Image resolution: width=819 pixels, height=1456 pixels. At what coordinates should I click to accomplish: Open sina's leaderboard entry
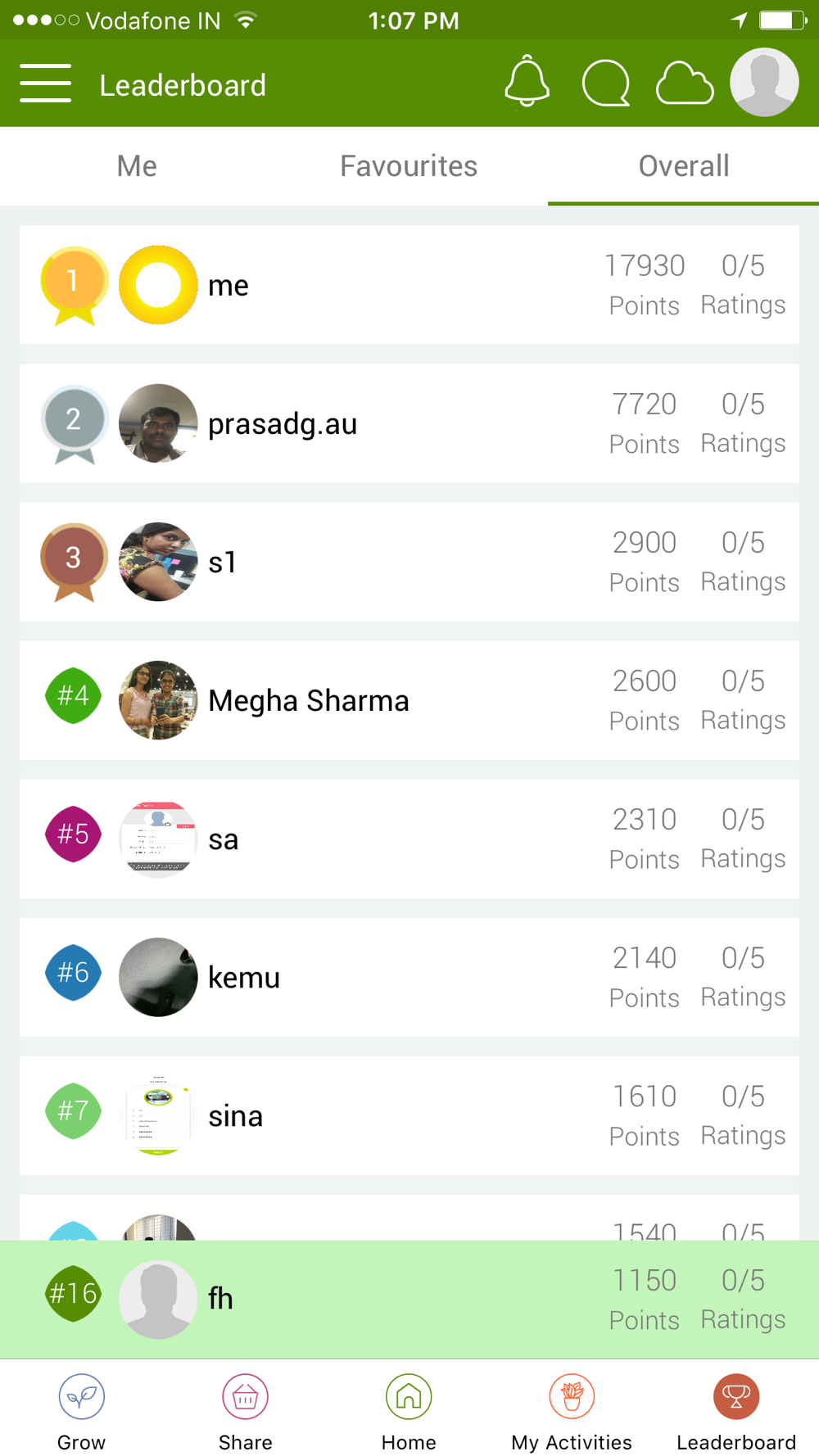pyautogui.click(x=409, y=1115)
